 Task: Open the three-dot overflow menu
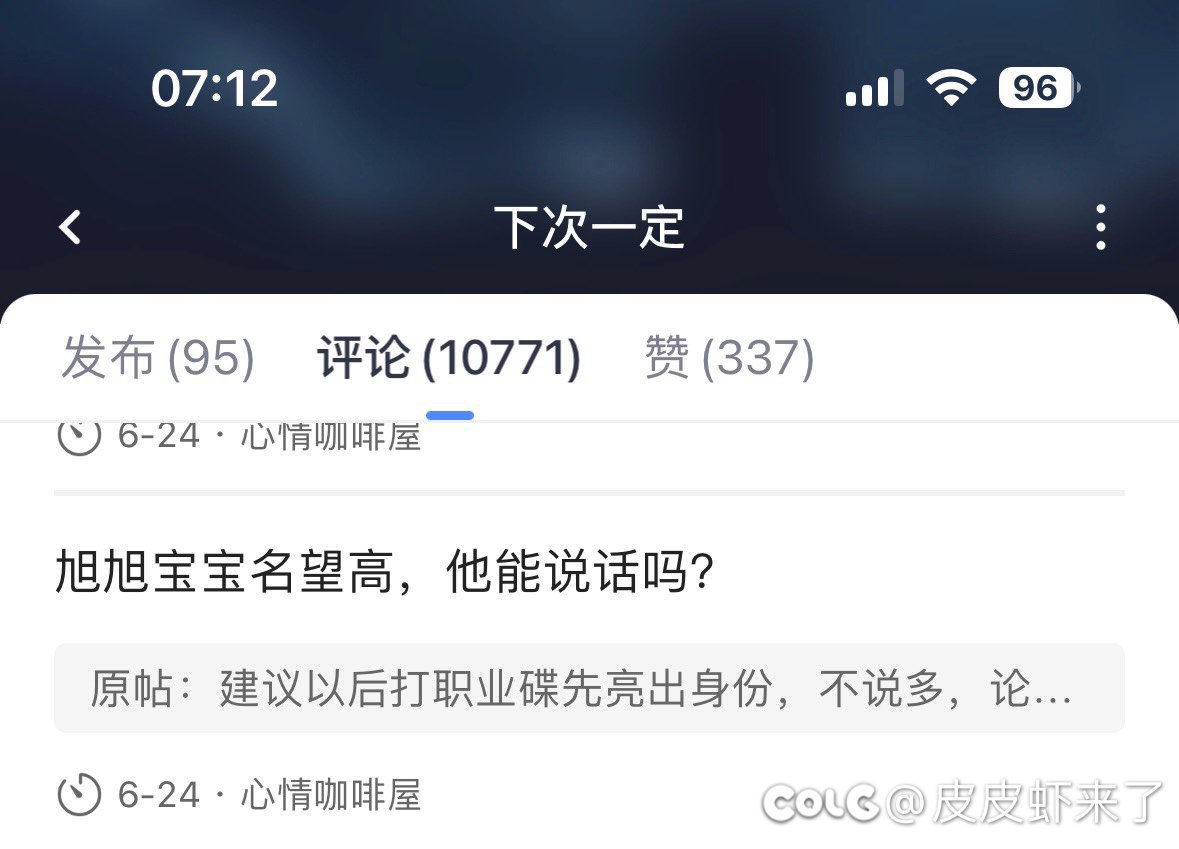coord(1100,228)
